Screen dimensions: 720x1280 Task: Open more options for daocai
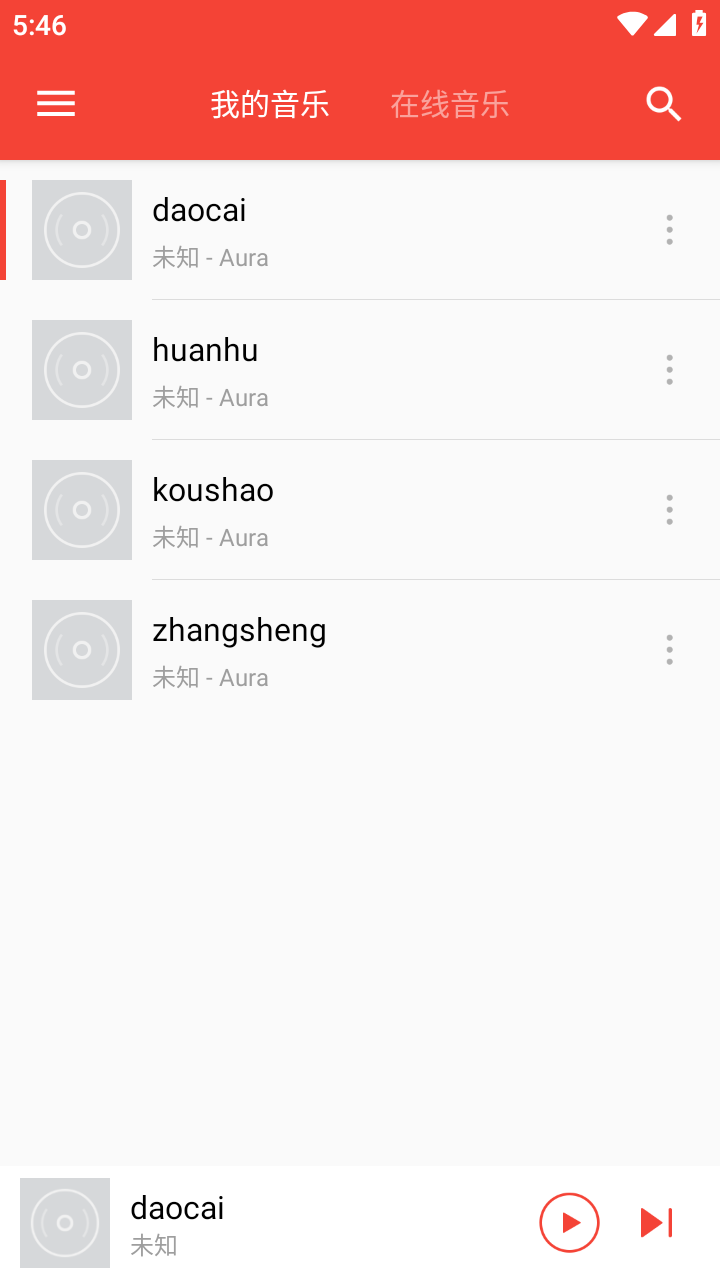669,230
